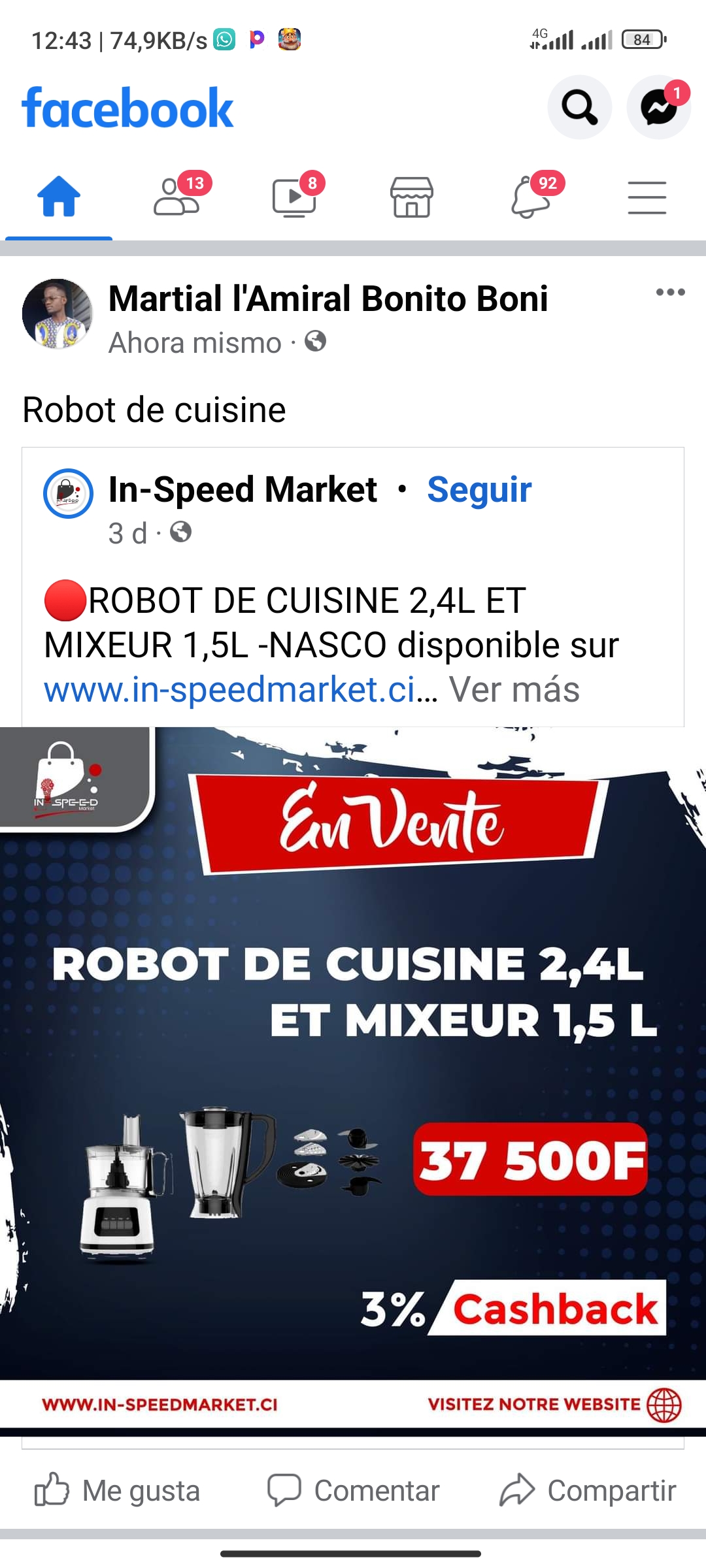Screen dimensions: 706x1568
Task: View the notifications bell tab
Action: tap(530, 197)
